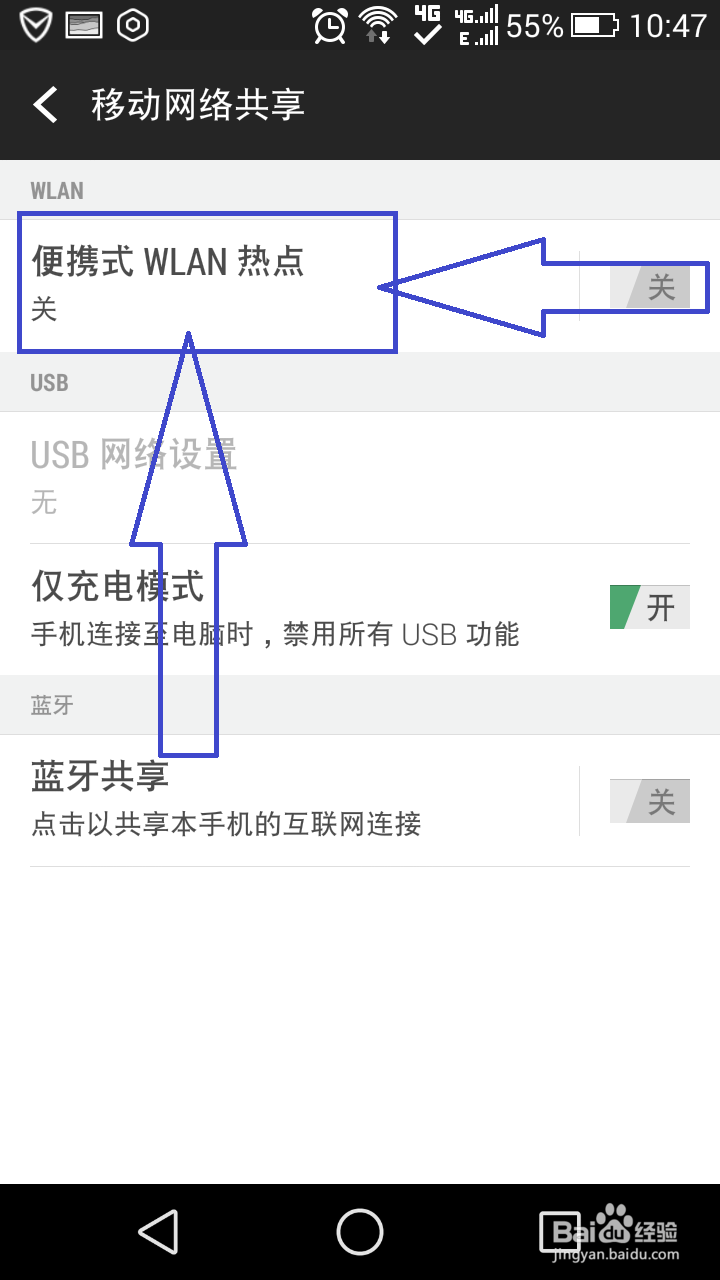Select the 蓝牙 section header

[52, 705]
